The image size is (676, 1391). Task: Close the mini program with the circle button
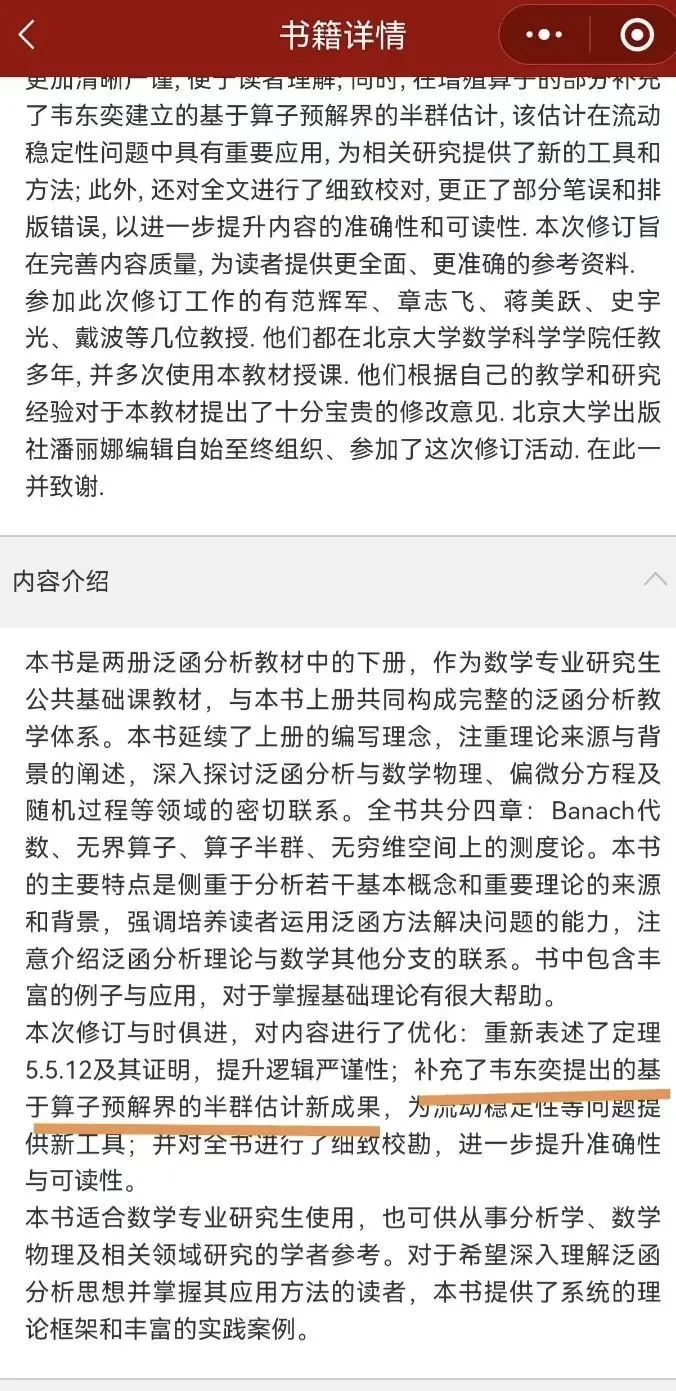click(x=636, y=36)
